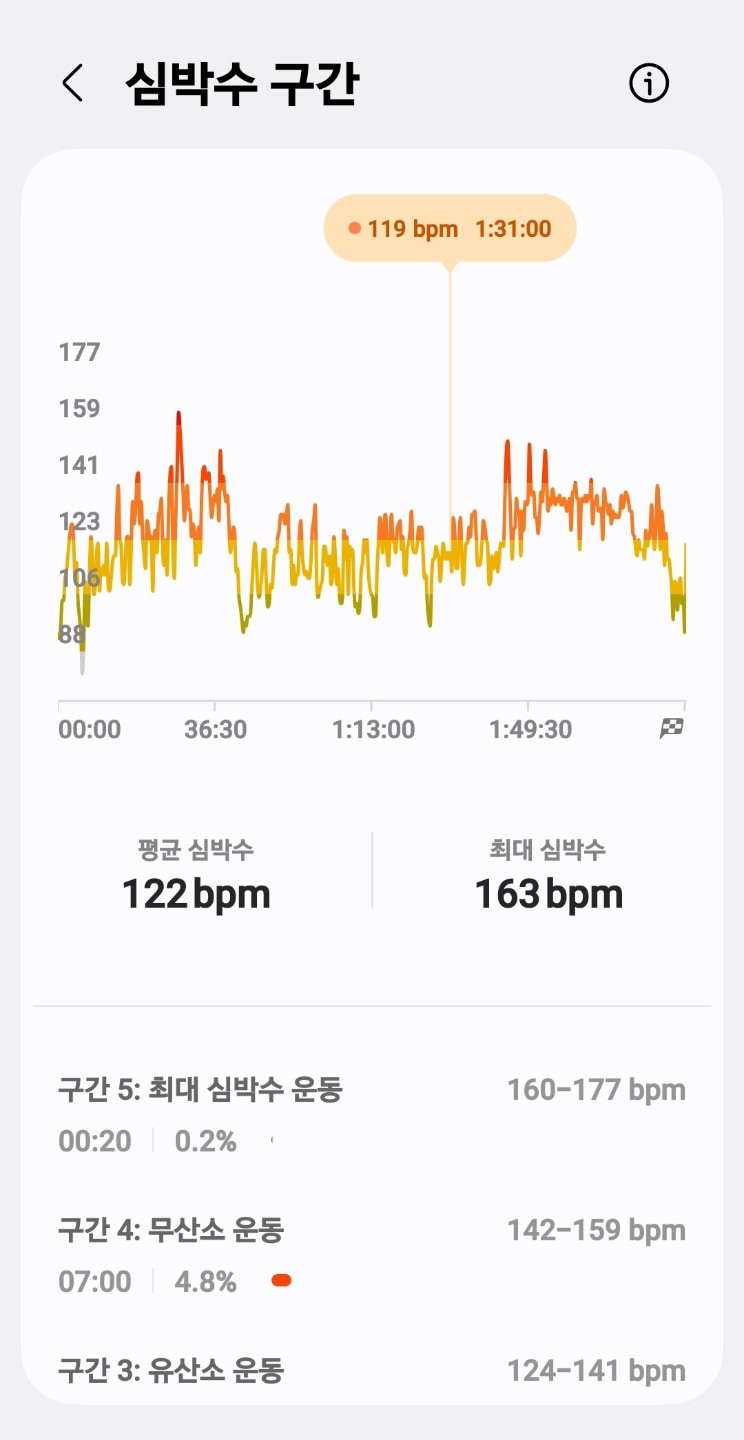Go back from 심박수 구간 screen
This screenshot has width=744, height=1440.
click(x=72, y=84)
